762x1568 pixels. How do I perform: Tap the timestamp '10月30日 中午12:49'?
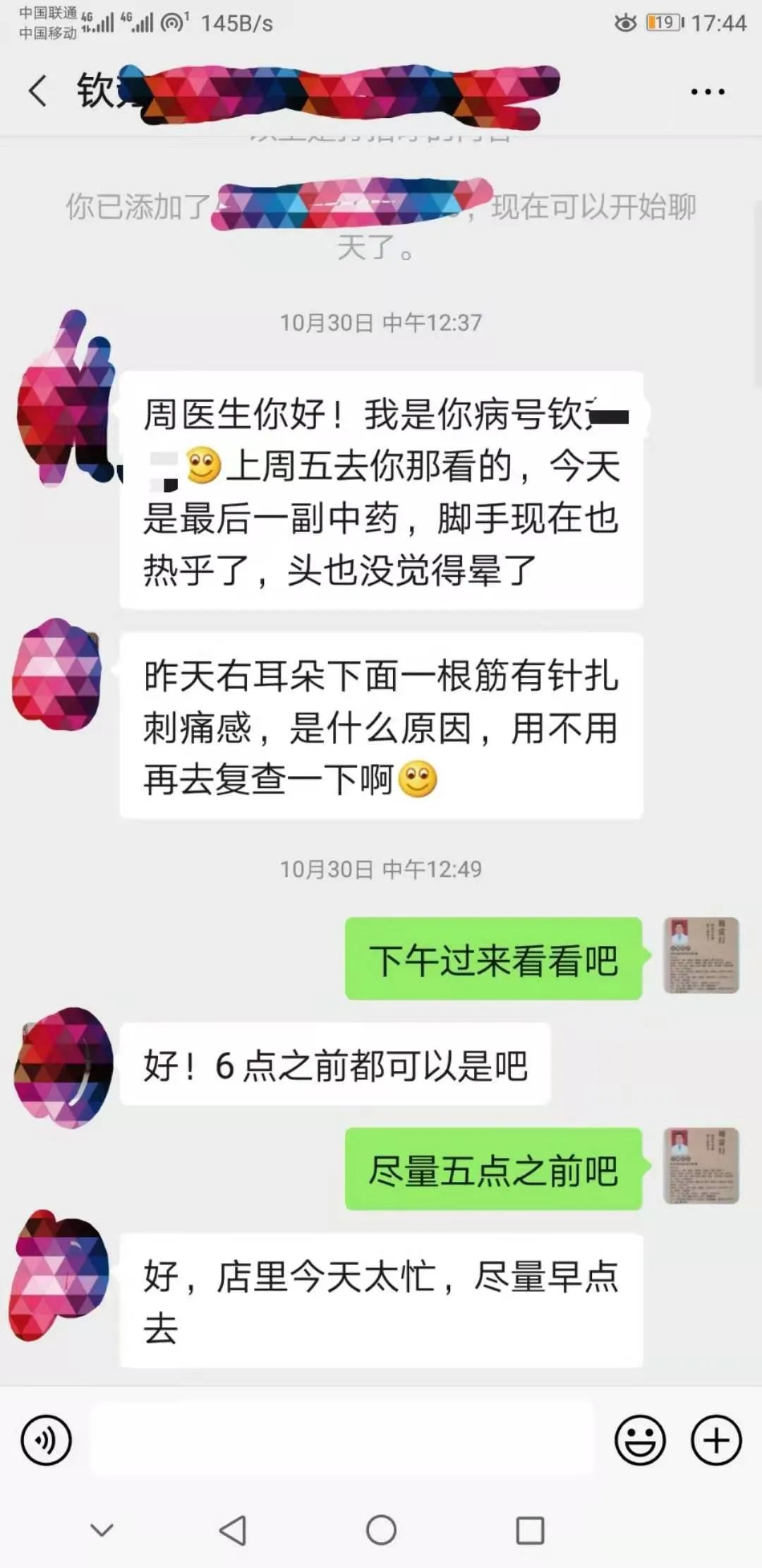click(x=381, y=870)
